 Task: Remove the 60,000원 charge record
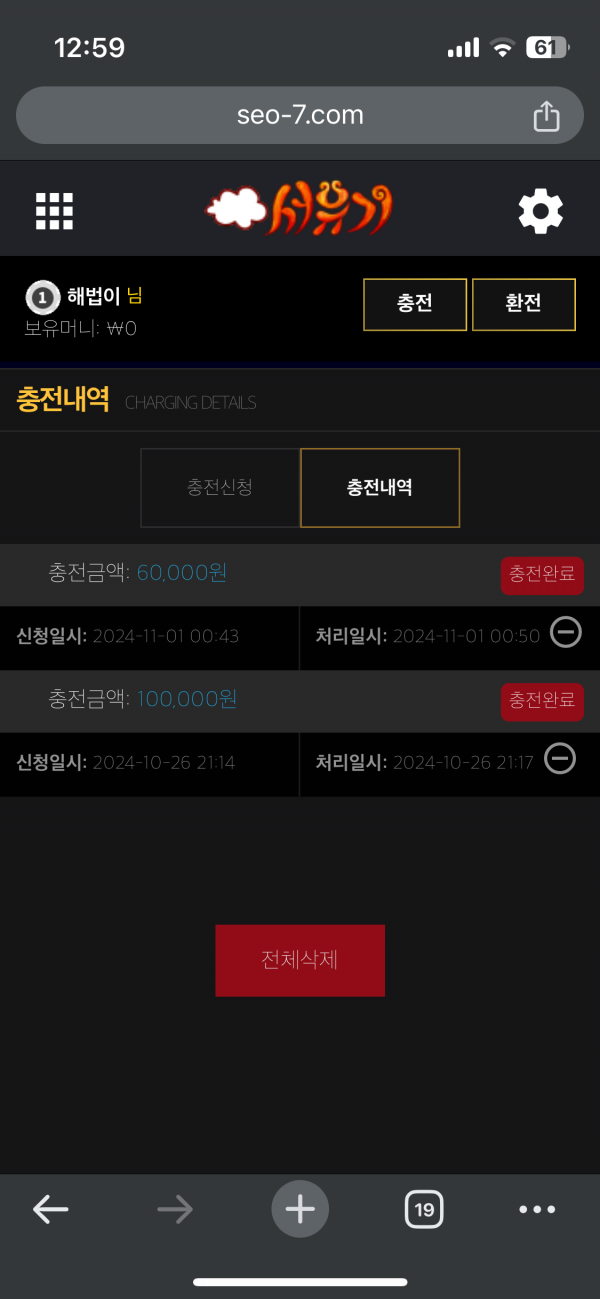click(x=566, y=632)
